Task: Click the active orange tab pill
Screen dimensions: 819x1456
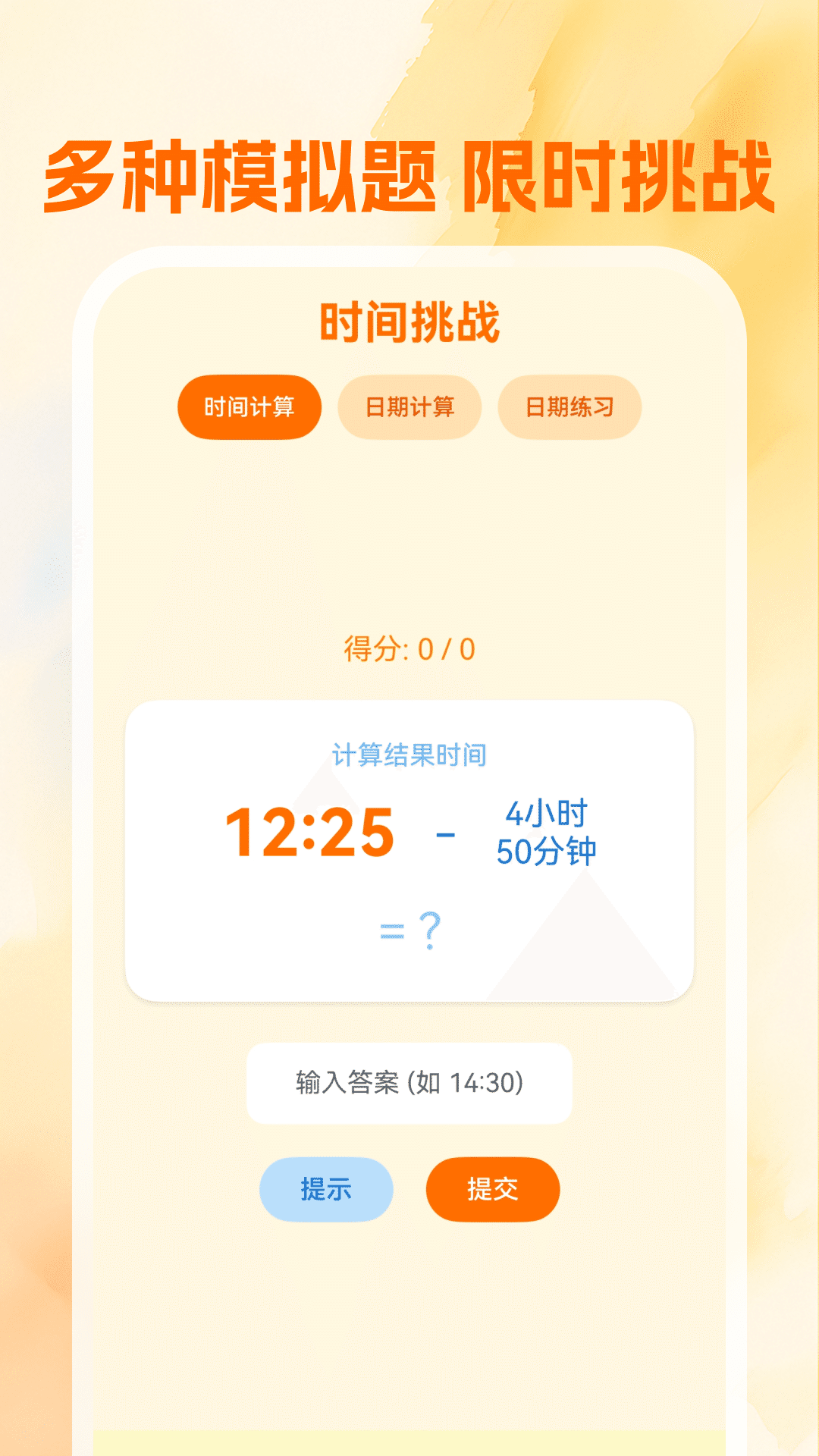Action: 249,406
